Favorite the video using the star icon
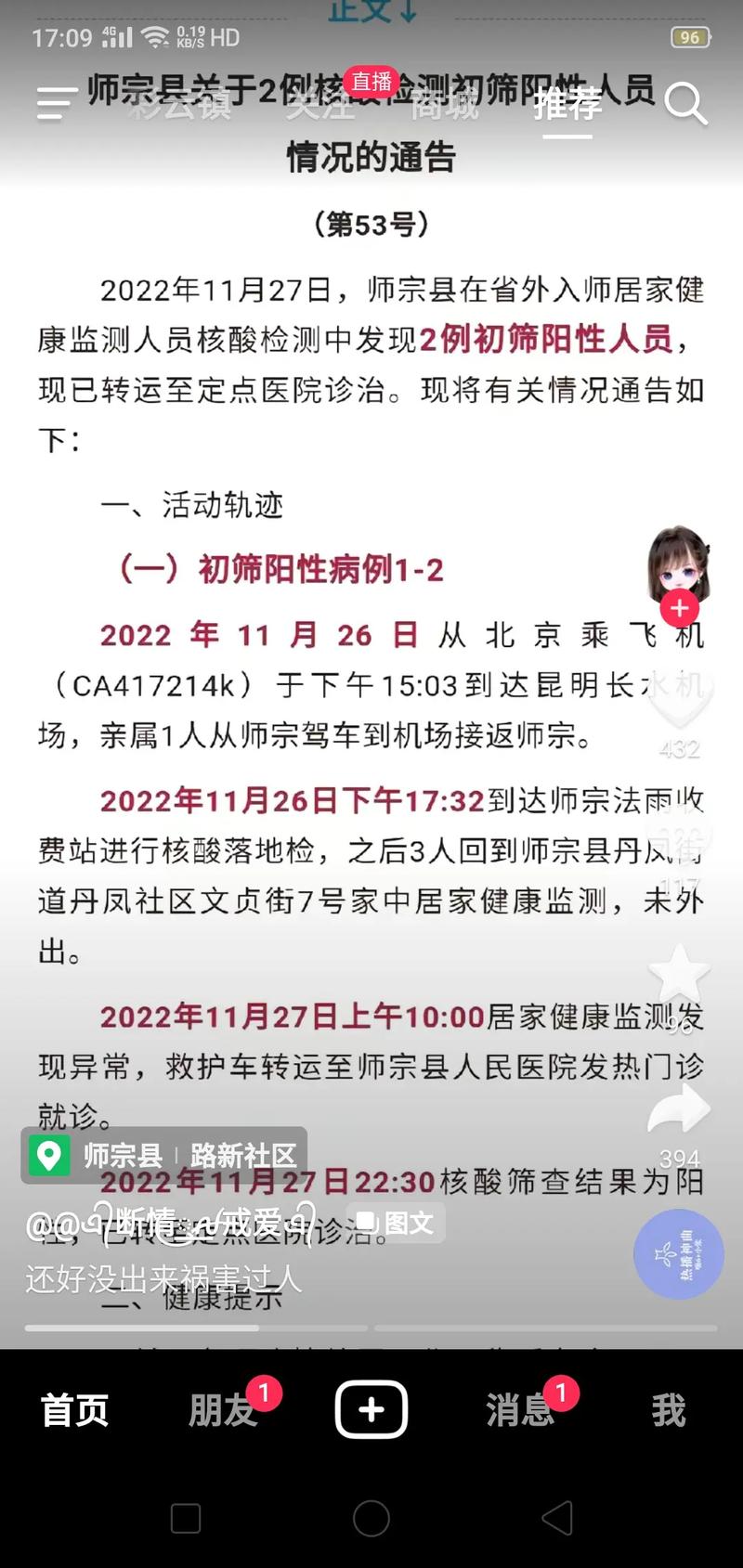This screenshot has width=743, height=1568. pyautogui.click(x=680, y=970)
